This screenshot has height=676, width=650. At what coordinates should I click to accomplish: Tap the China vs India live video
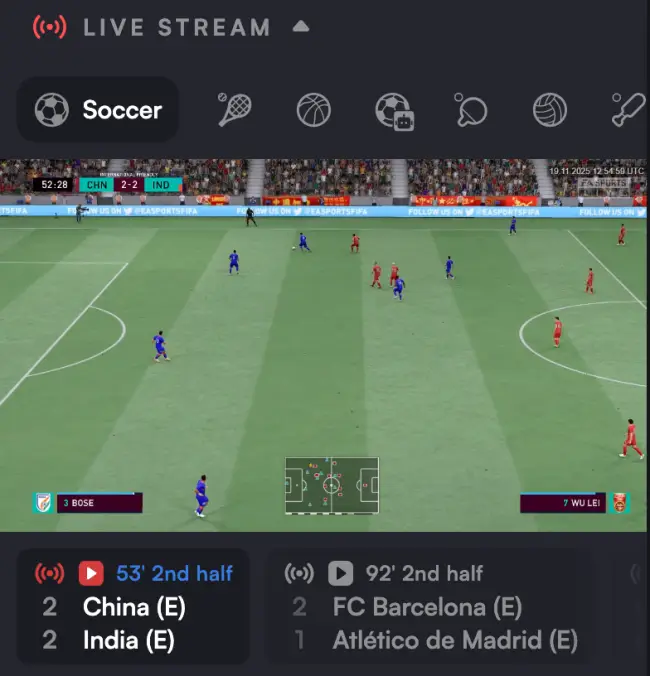pyautogui.click(x=324, y=345)
